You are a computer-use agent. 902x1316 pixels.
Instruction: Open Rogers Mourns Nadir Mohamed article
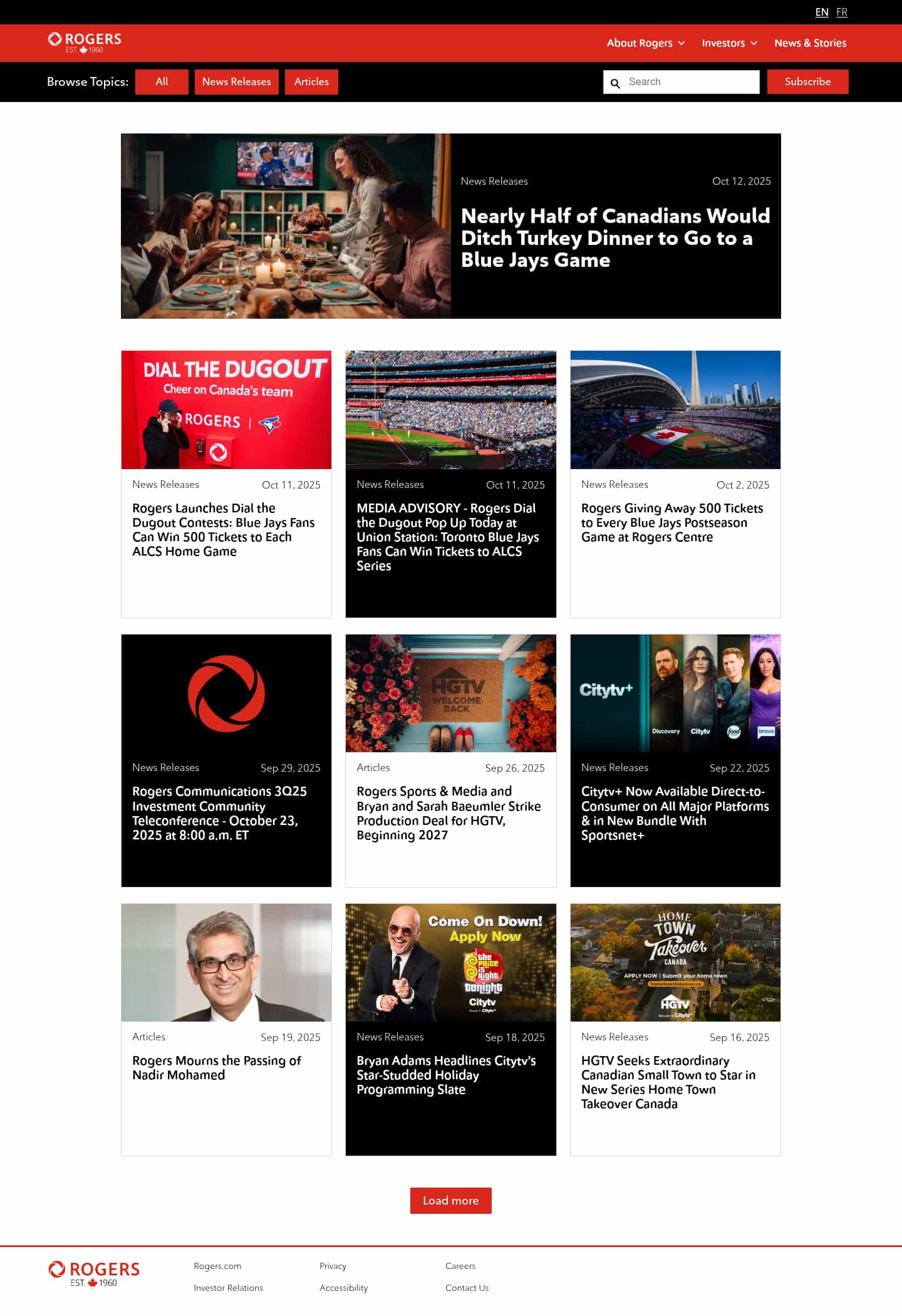point(216,1067)
